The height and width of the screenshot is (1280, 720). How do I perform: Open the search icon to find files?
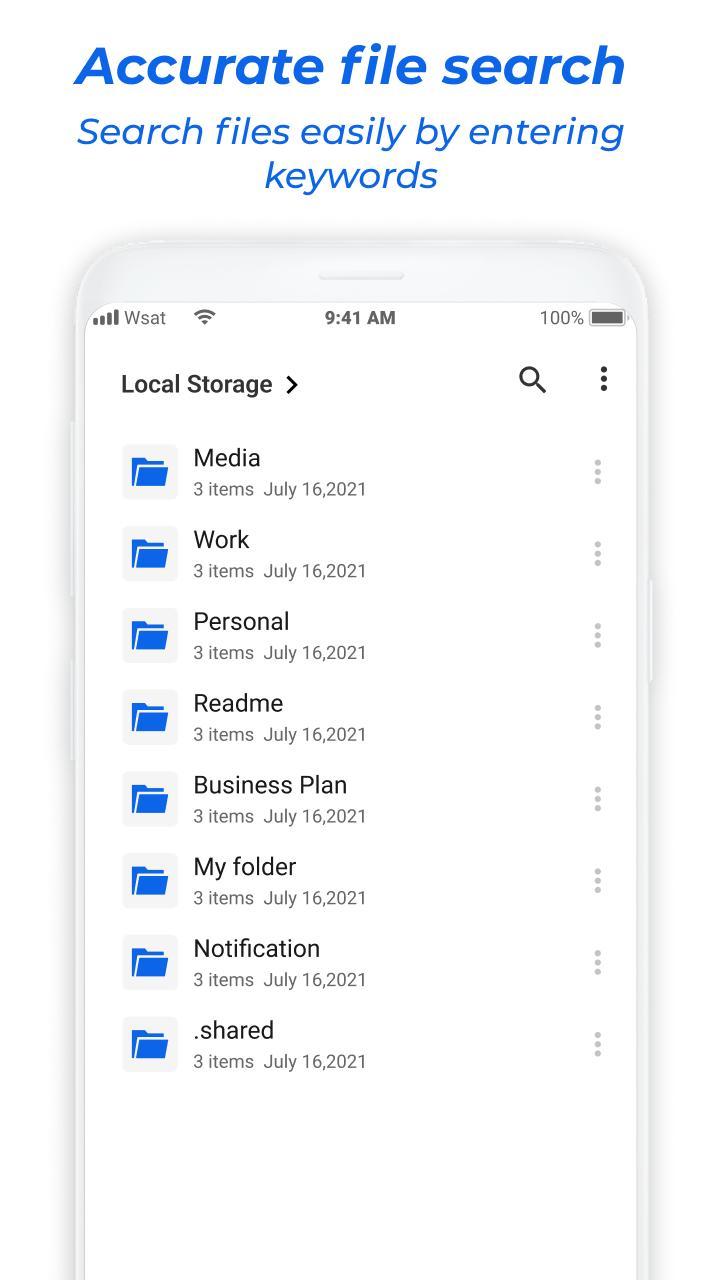pyautogui.click(x=531, y=380)
